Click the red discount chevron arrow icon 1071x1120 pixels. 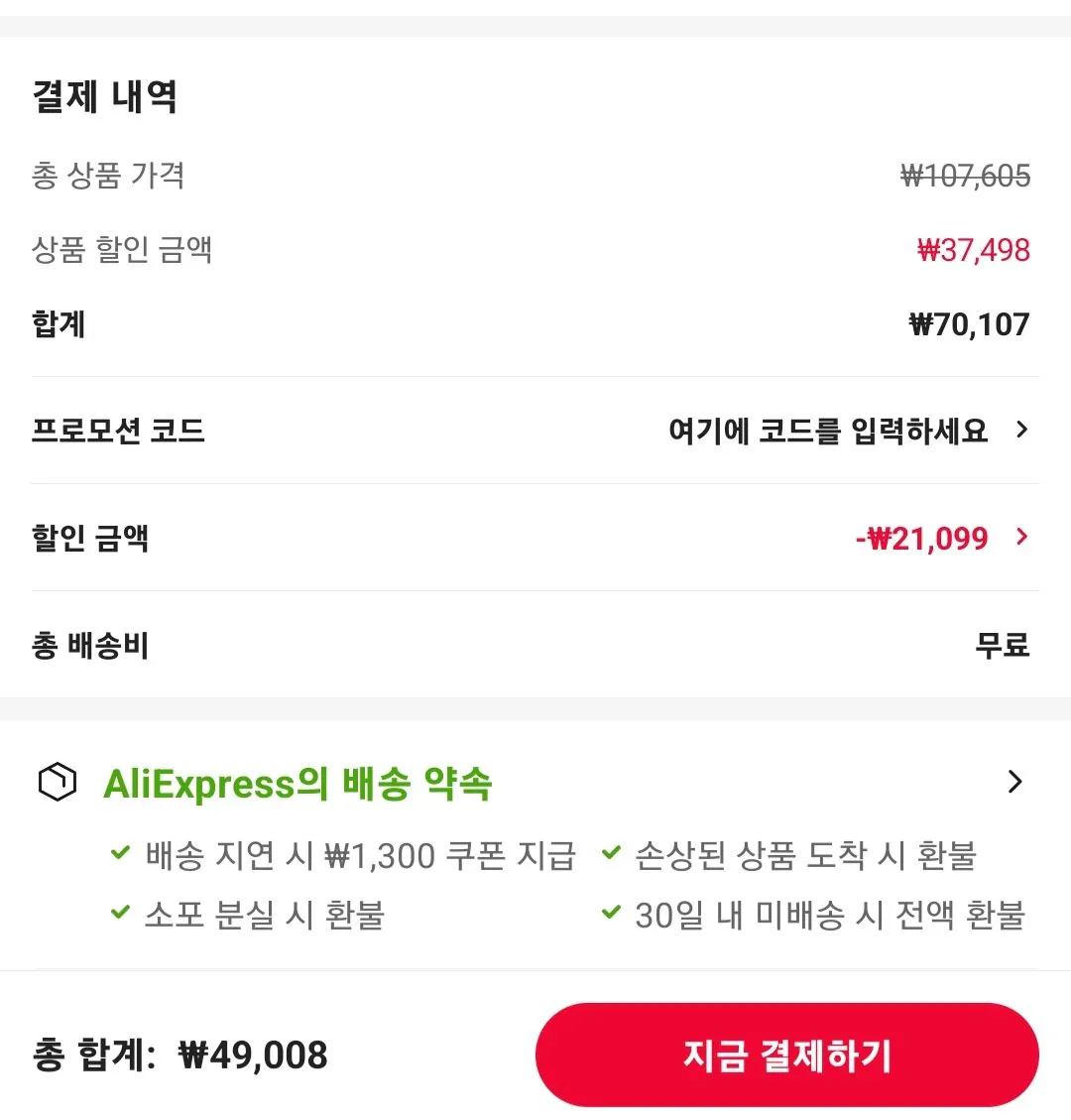1022,537
